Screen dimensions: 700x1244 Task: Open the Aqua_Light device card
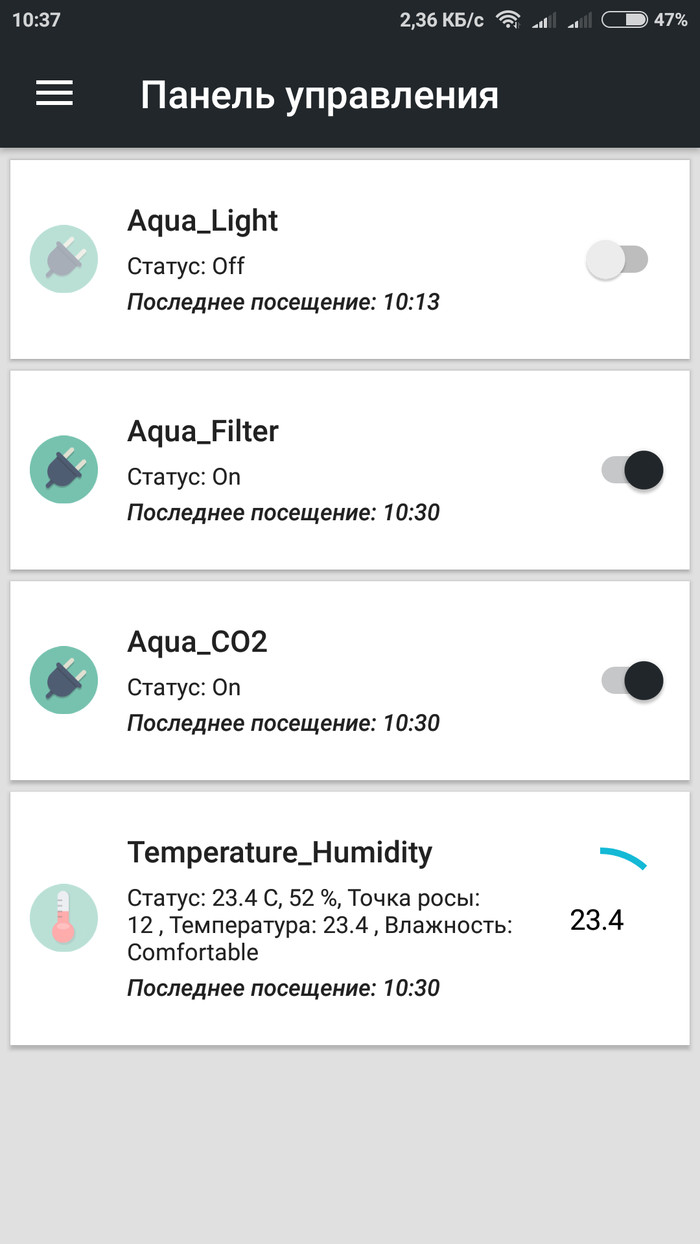click(x=300, y=260)
